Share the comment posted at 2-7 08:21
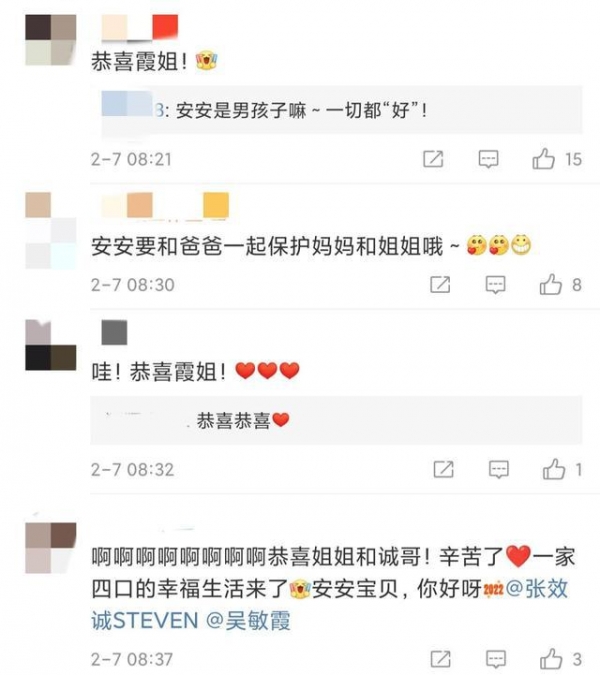Screen dimensions: 600x675 pos(433,158)
